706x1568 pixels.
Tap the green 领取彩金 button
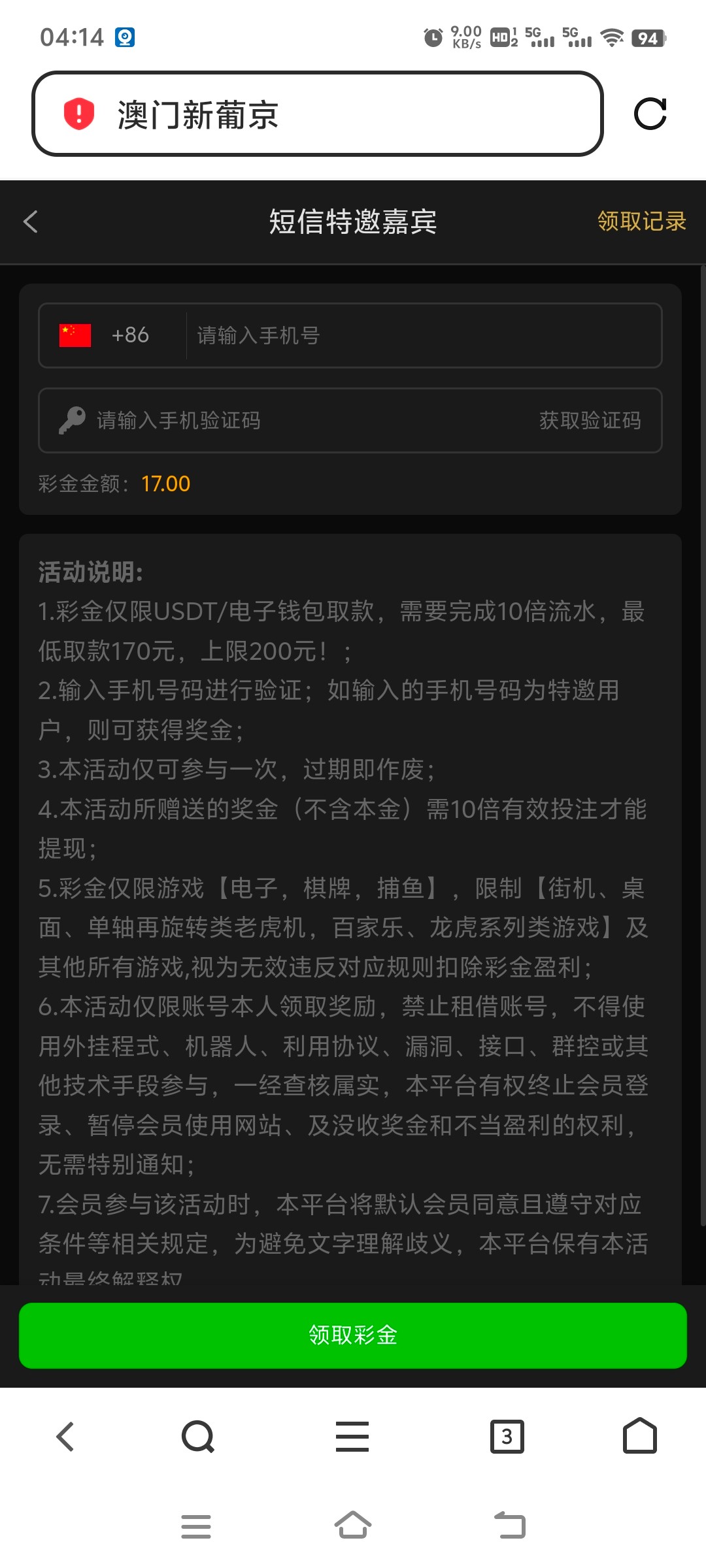tap(353, 1335)
